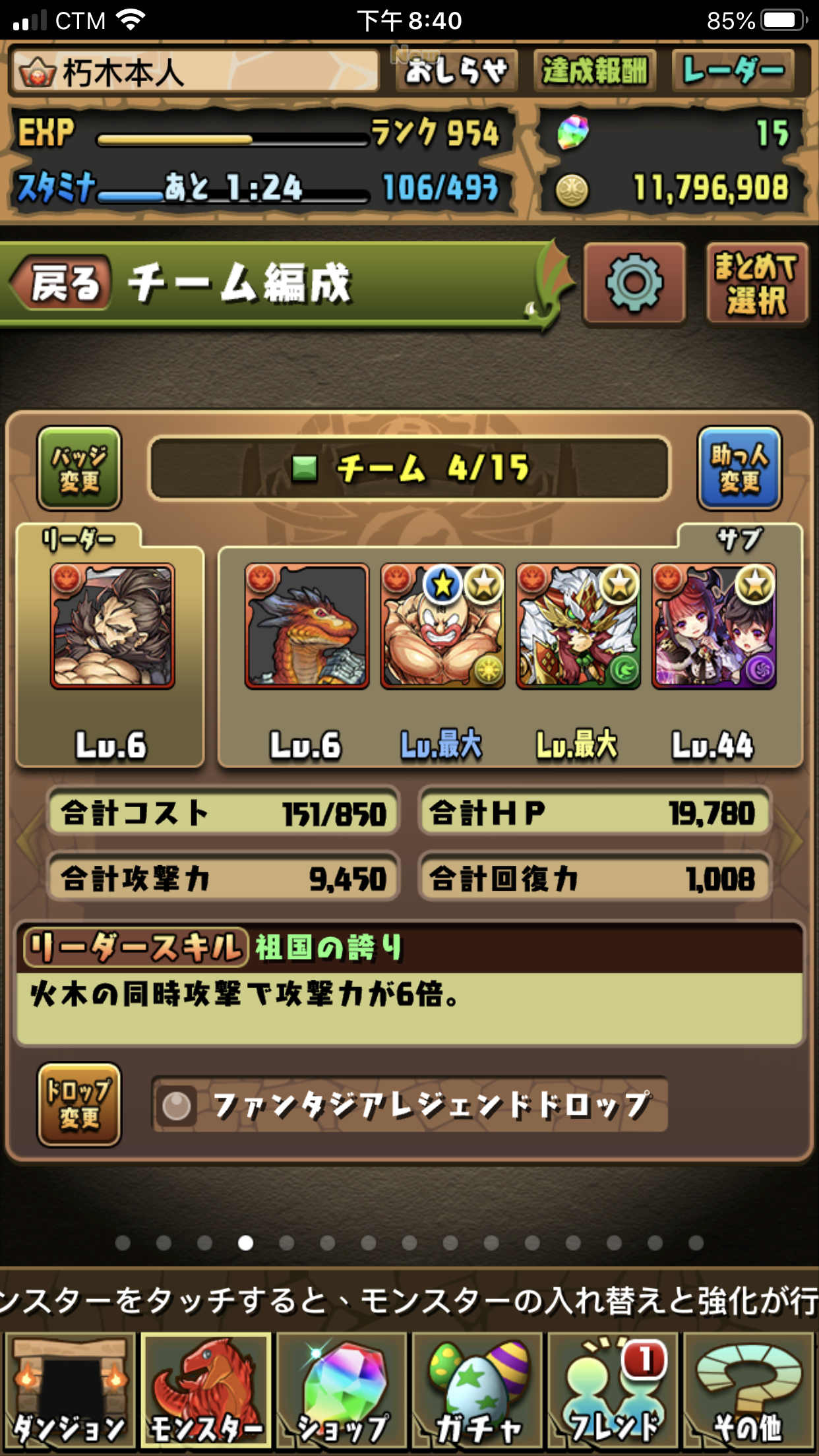Screen dimensions: 819x1456
Task: Tap バッジ変更 to change badge
Action: click(x=79, y=468)
